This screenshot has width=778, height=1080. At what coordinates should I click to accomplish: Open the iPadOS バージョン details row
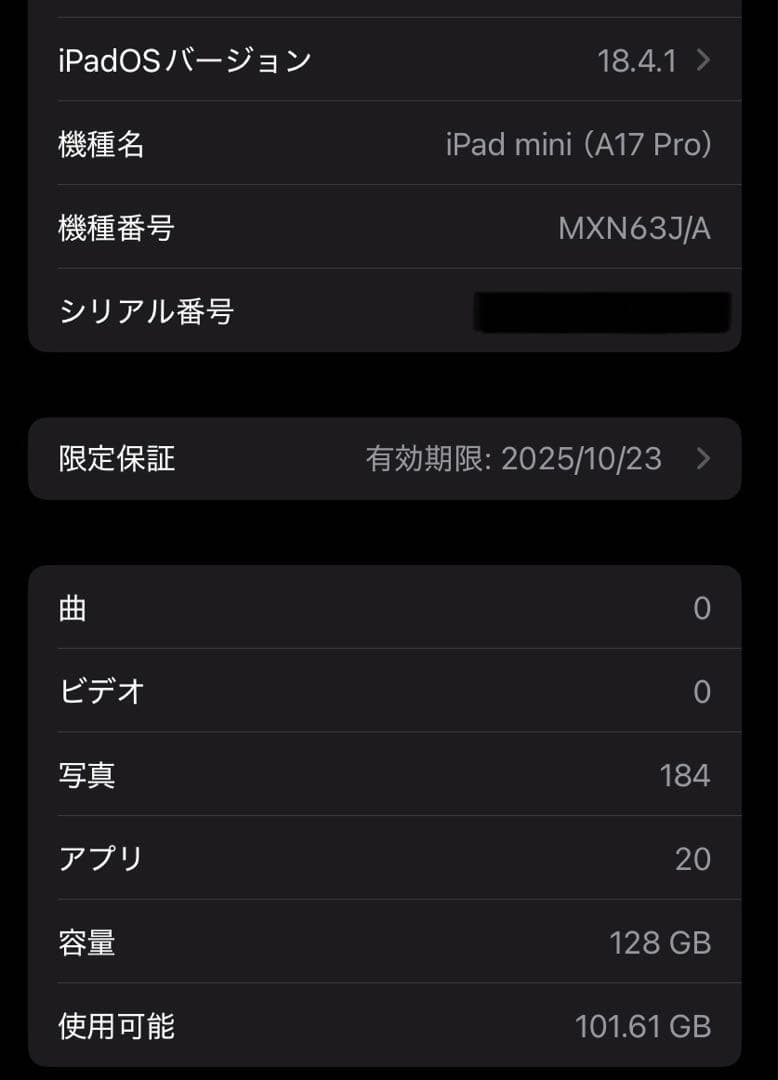click(x=389, y=60)
